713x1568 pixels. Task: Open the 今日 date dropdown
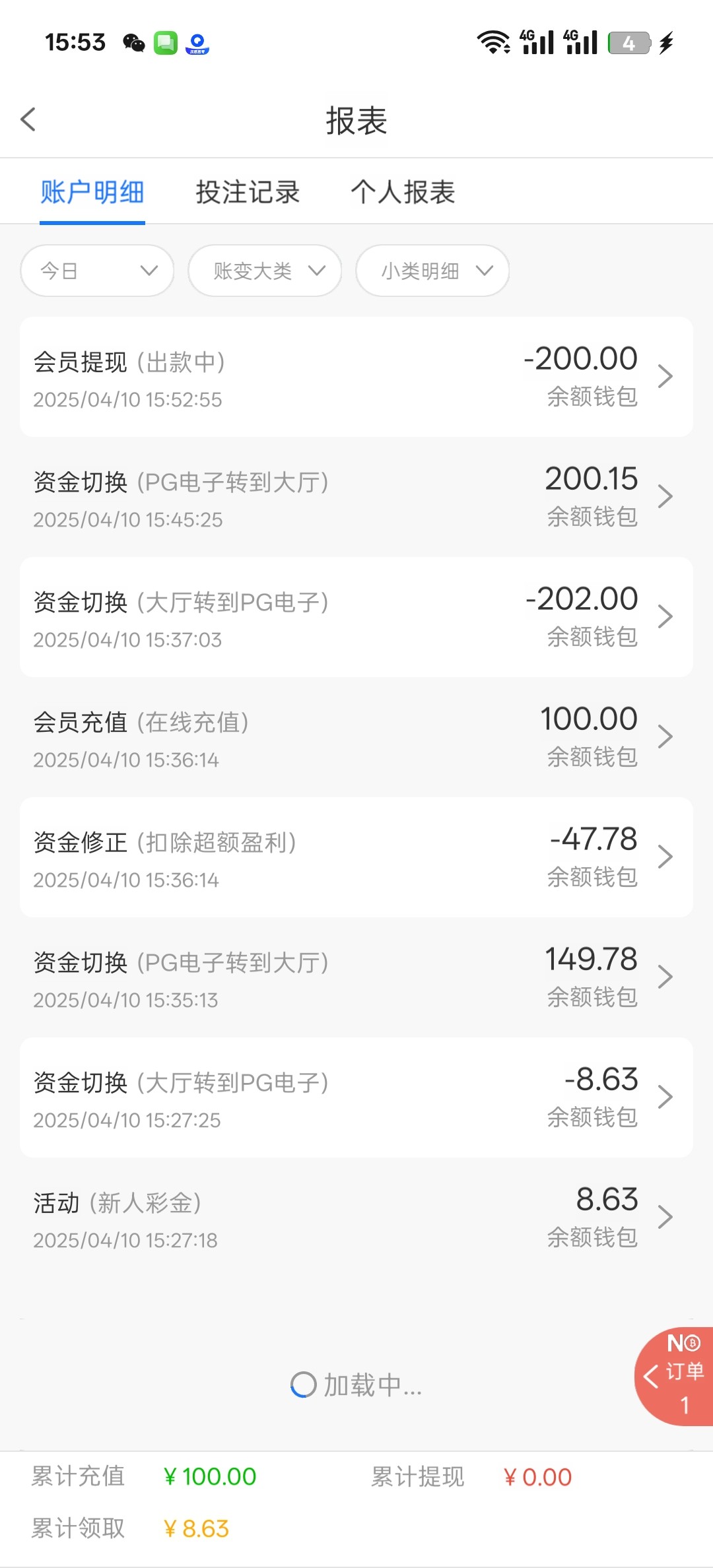pyautogui.click(x=97, y=271)
